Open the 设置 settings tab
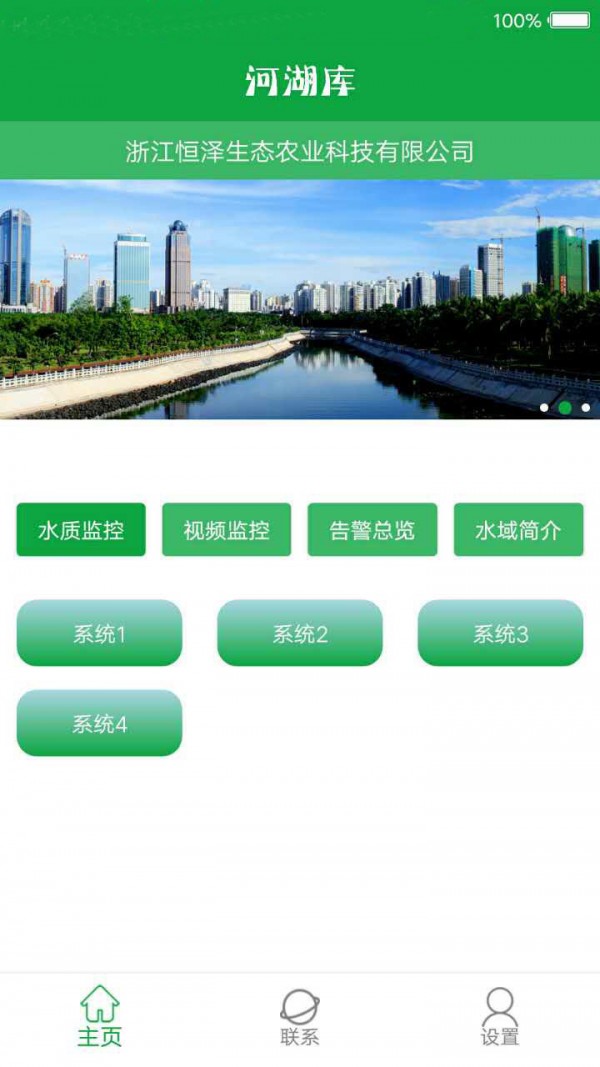 (x=500, y=1016)
